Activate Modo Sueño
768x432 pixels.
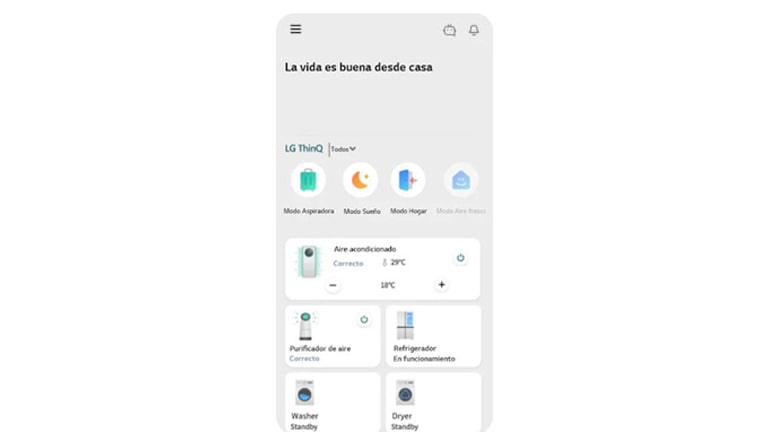click(x=360, y=181)
